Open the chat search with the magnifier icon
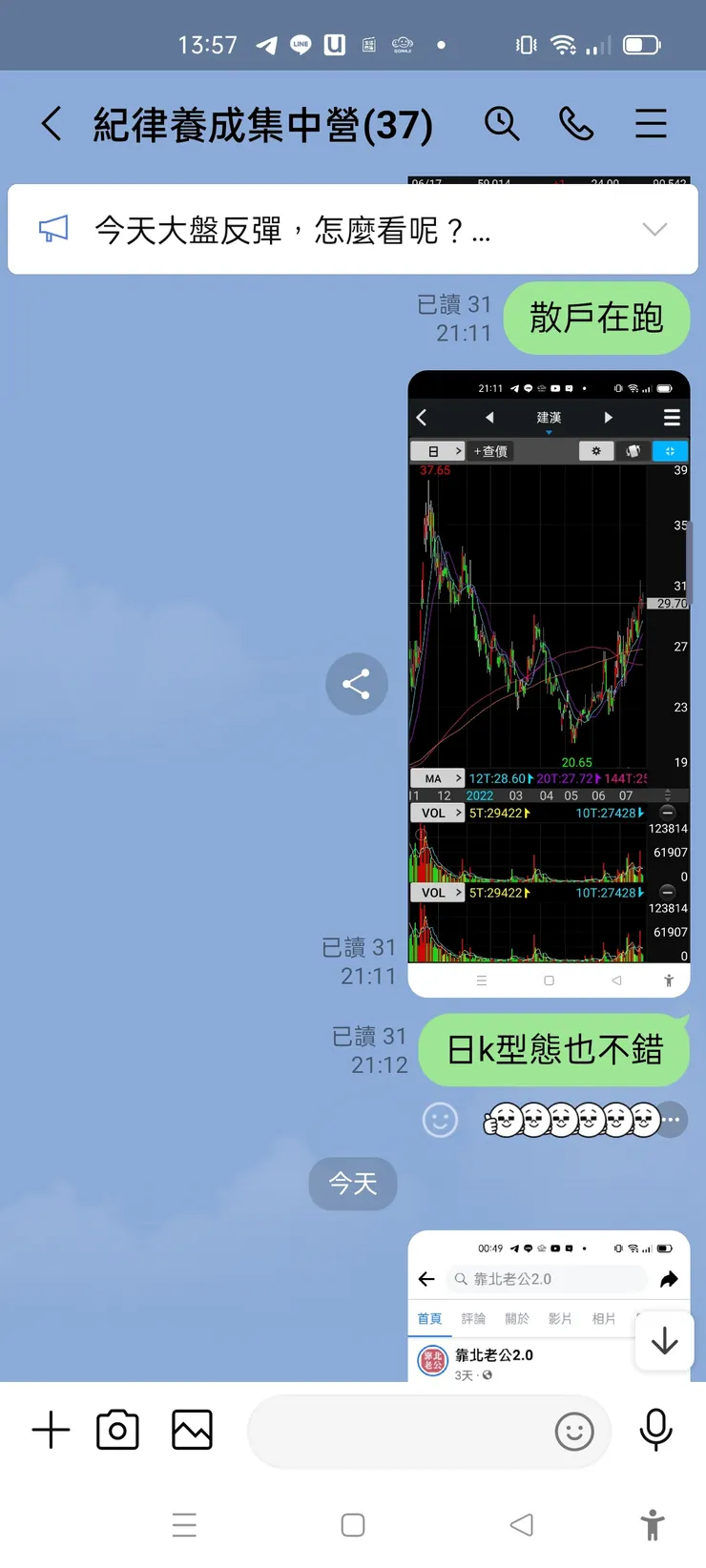The height and width of the screenshot is (1568, 706). click(503, 124)
